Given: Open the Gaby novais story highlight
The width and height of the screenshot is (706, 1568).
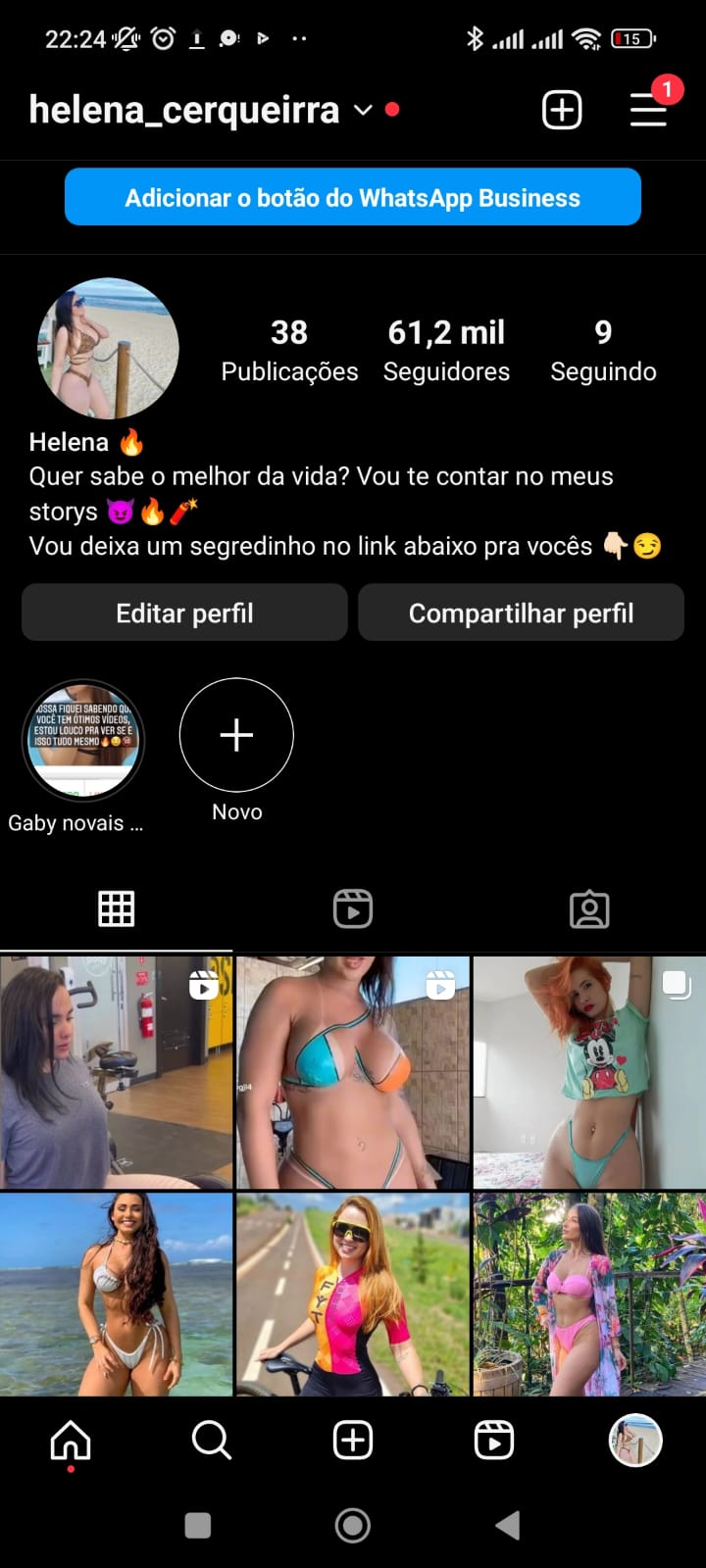Looking at the screenshot, I should click(x=83, y=740).
